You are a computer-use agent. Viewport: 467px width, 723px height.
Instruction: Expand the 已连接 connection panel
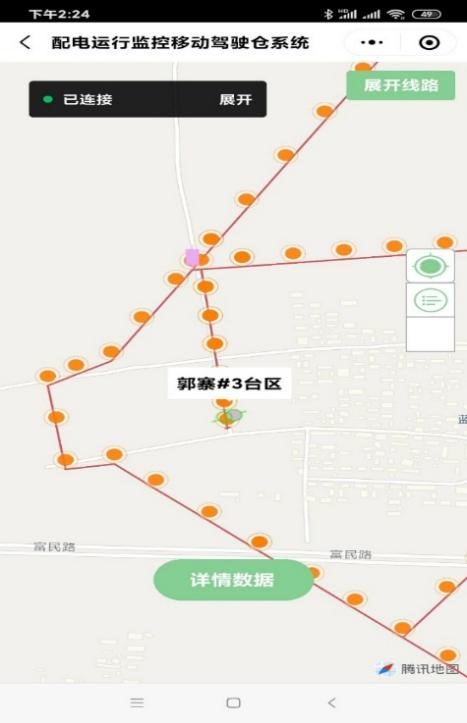(235, 100)
